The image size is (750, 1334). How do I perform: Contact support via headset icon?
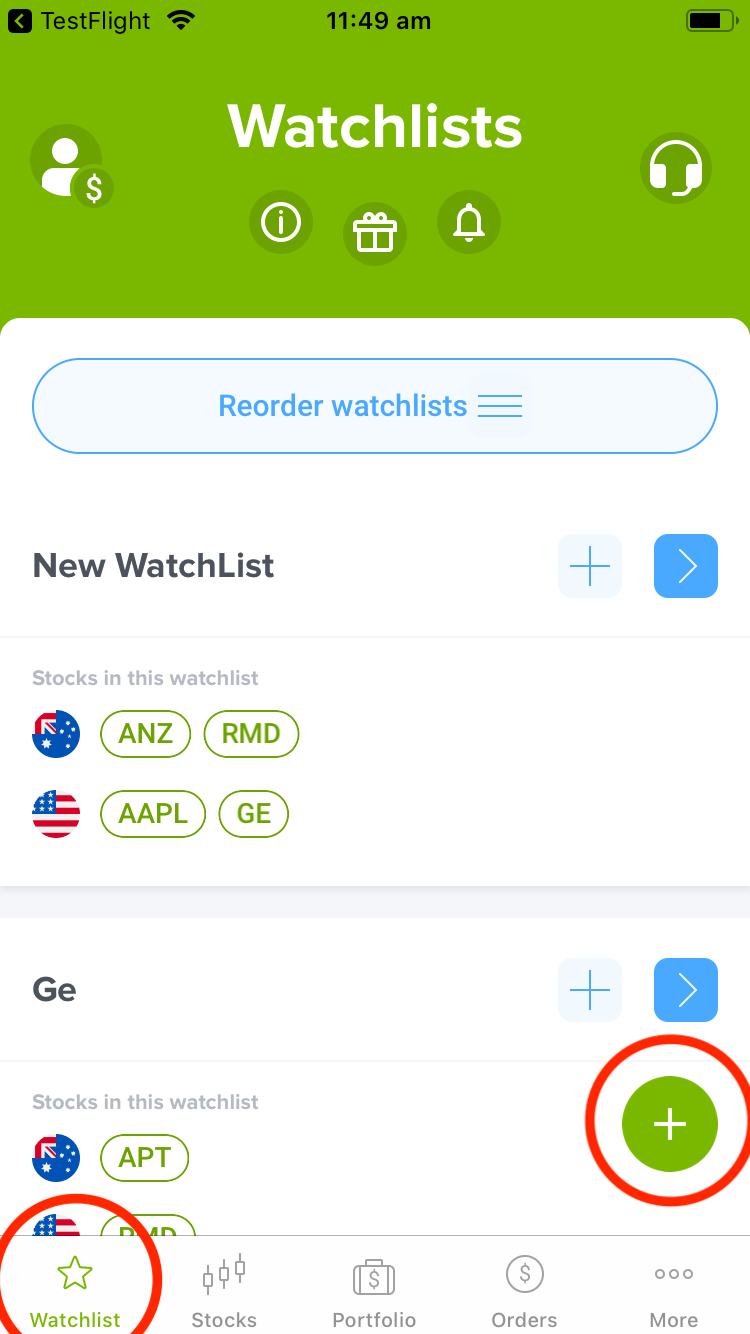click(676, 168)
